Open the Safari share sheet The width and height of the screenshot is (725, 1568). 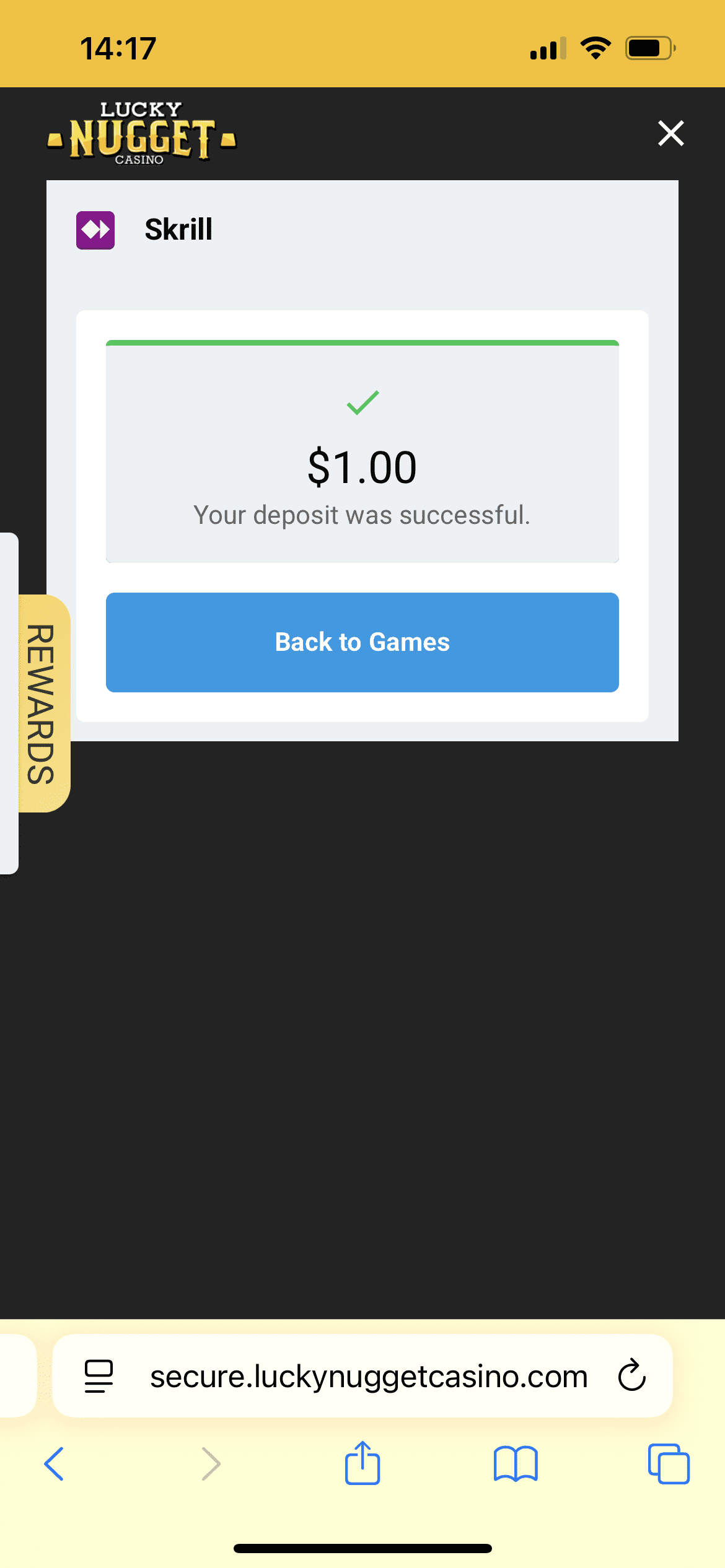pyautogui.click(x=362, y=1463)
